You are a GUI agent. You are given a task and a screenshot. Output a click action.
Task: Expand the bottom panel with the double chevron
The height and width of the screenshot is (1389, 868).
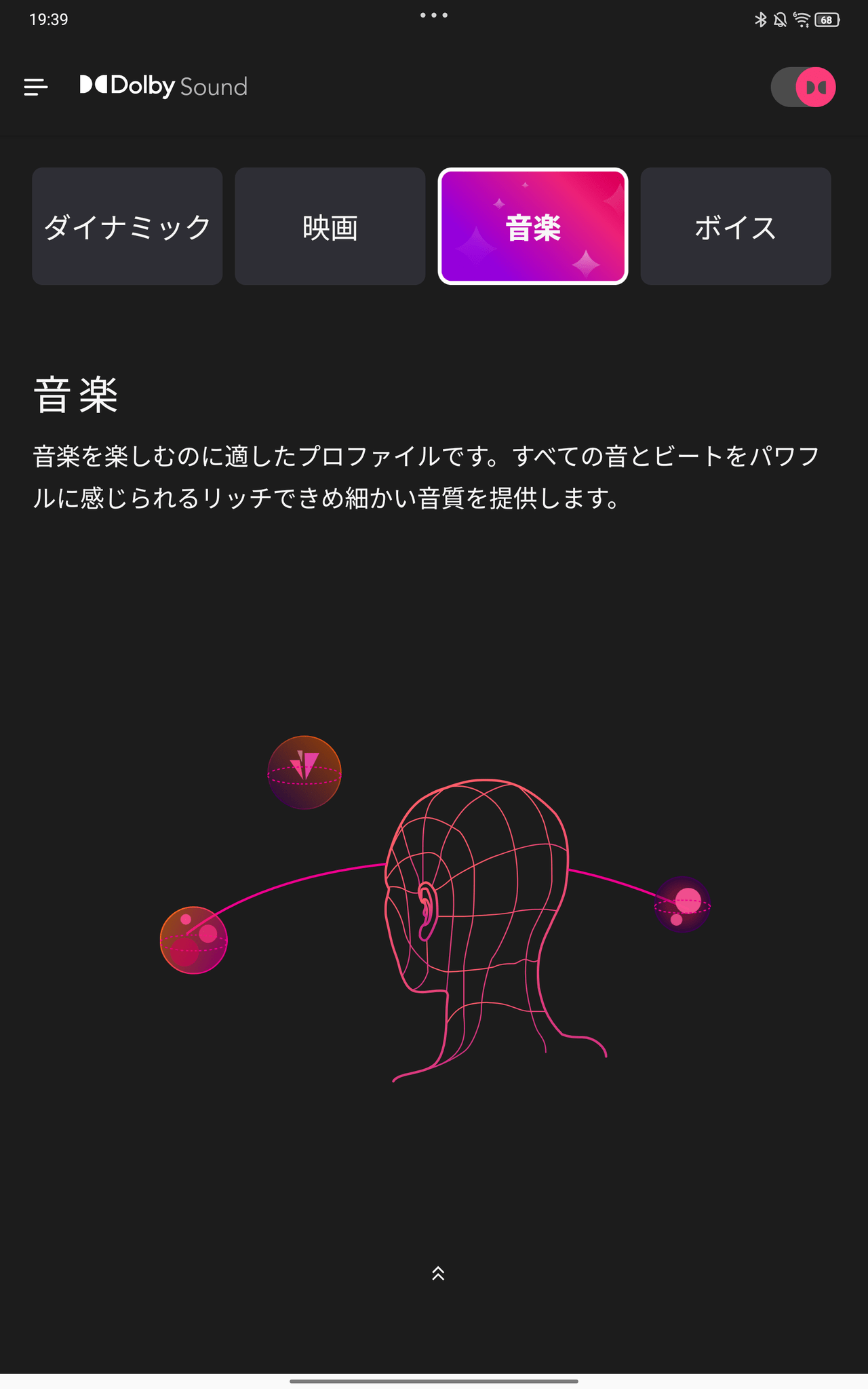click(438, 1273)
